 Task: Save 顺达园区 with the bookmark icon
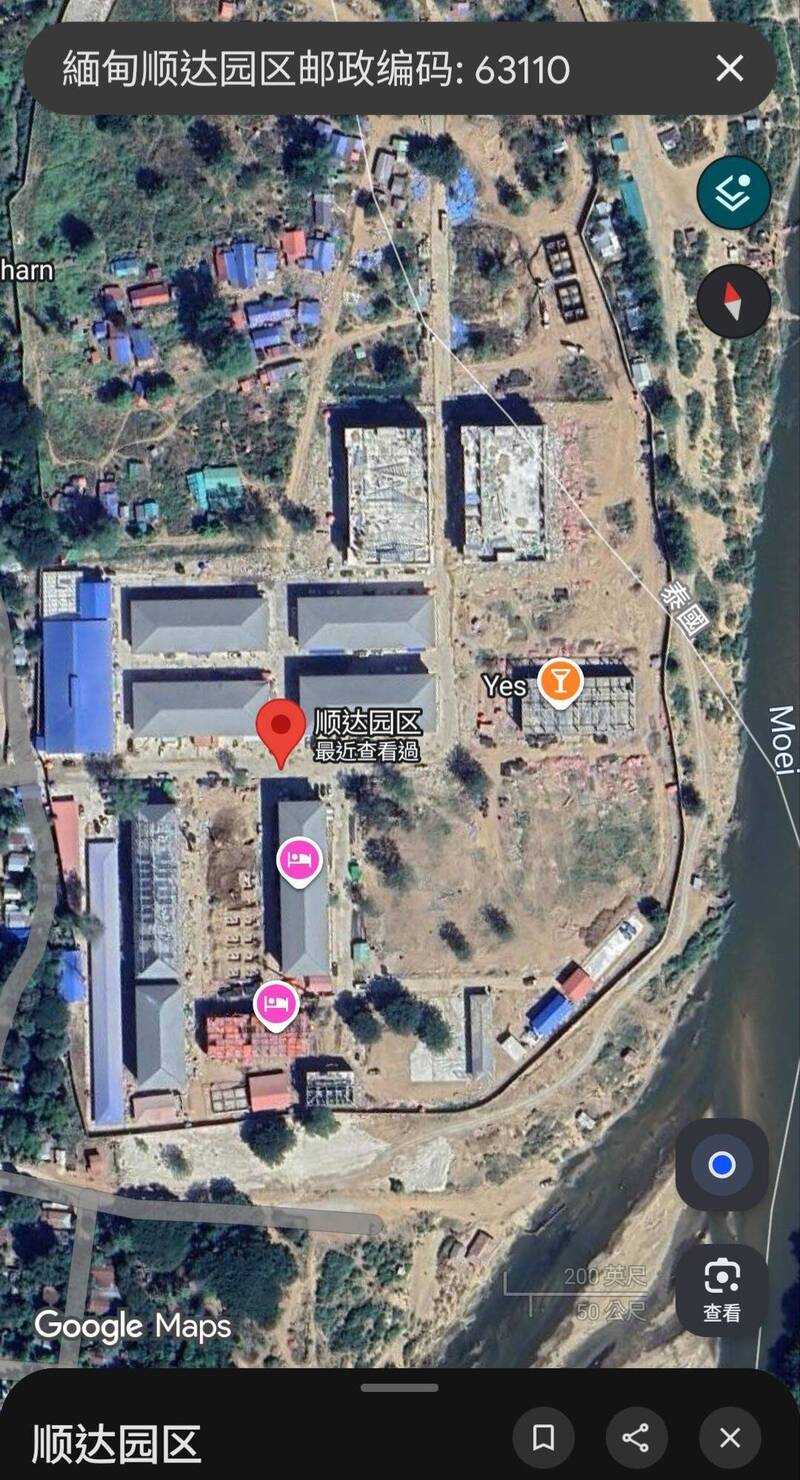click(x=543, y=1438)
